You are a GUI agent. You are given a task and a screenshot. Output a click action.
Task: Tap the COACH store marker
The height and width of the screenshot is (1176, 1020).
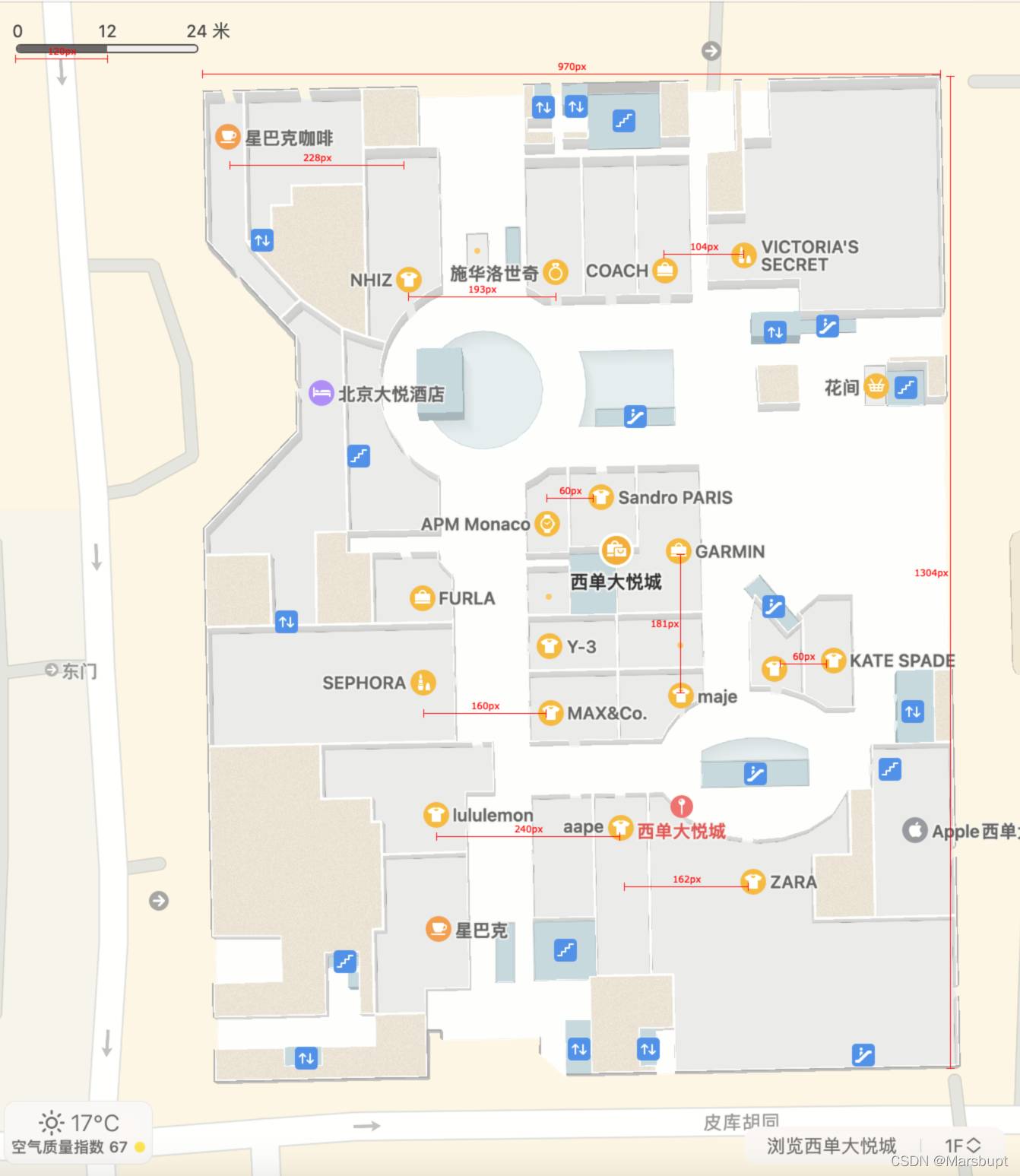(665, 270)
